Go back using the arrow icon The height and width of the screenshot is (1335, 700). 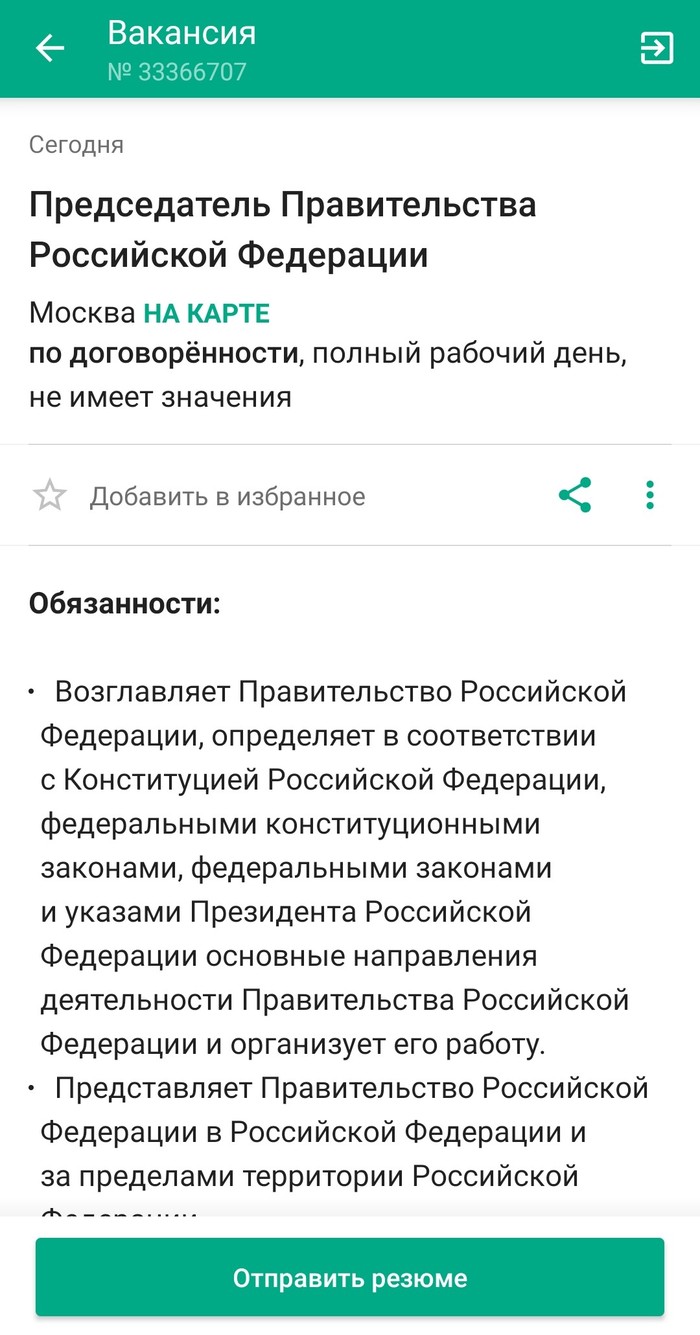[49, 48]
